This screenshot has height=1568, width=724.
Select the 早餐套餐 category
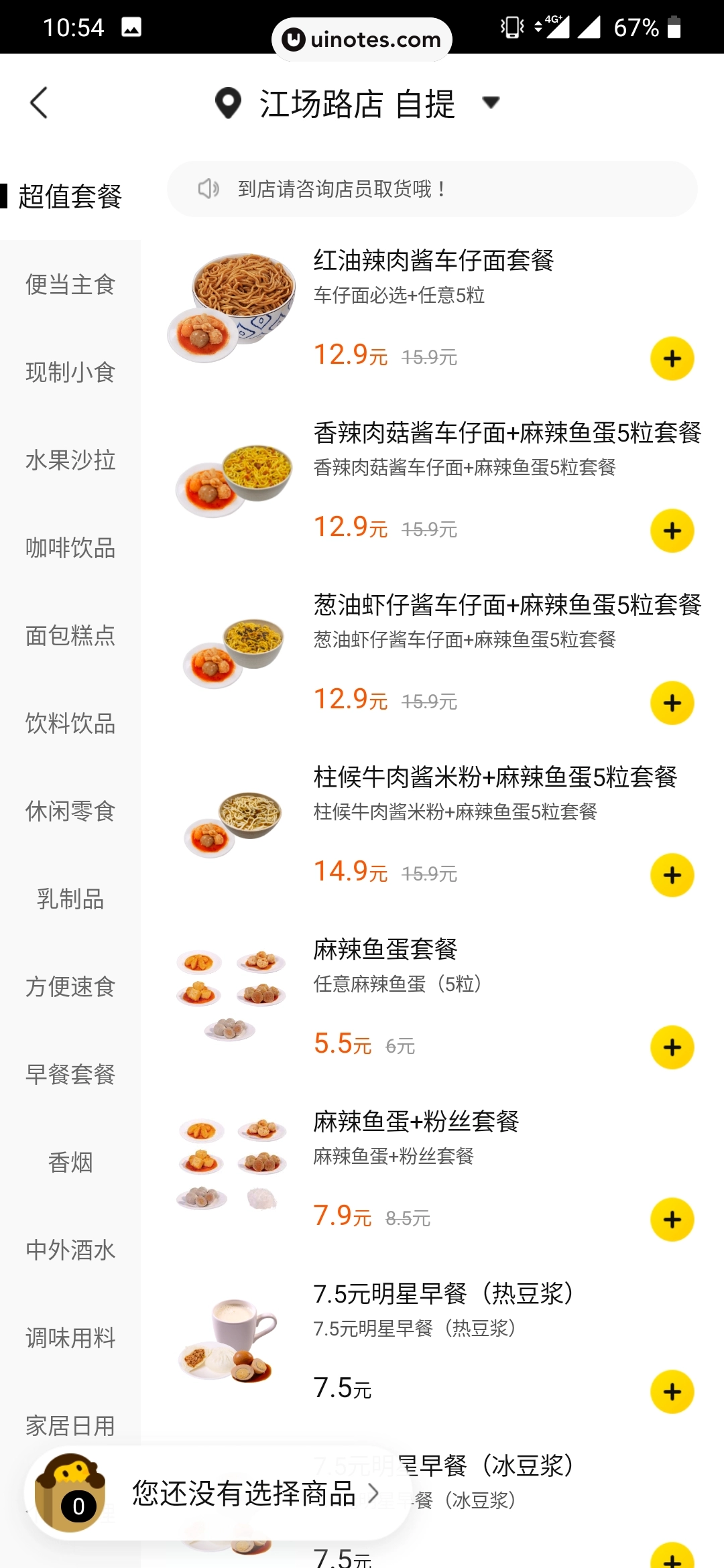click(70, 1075)
